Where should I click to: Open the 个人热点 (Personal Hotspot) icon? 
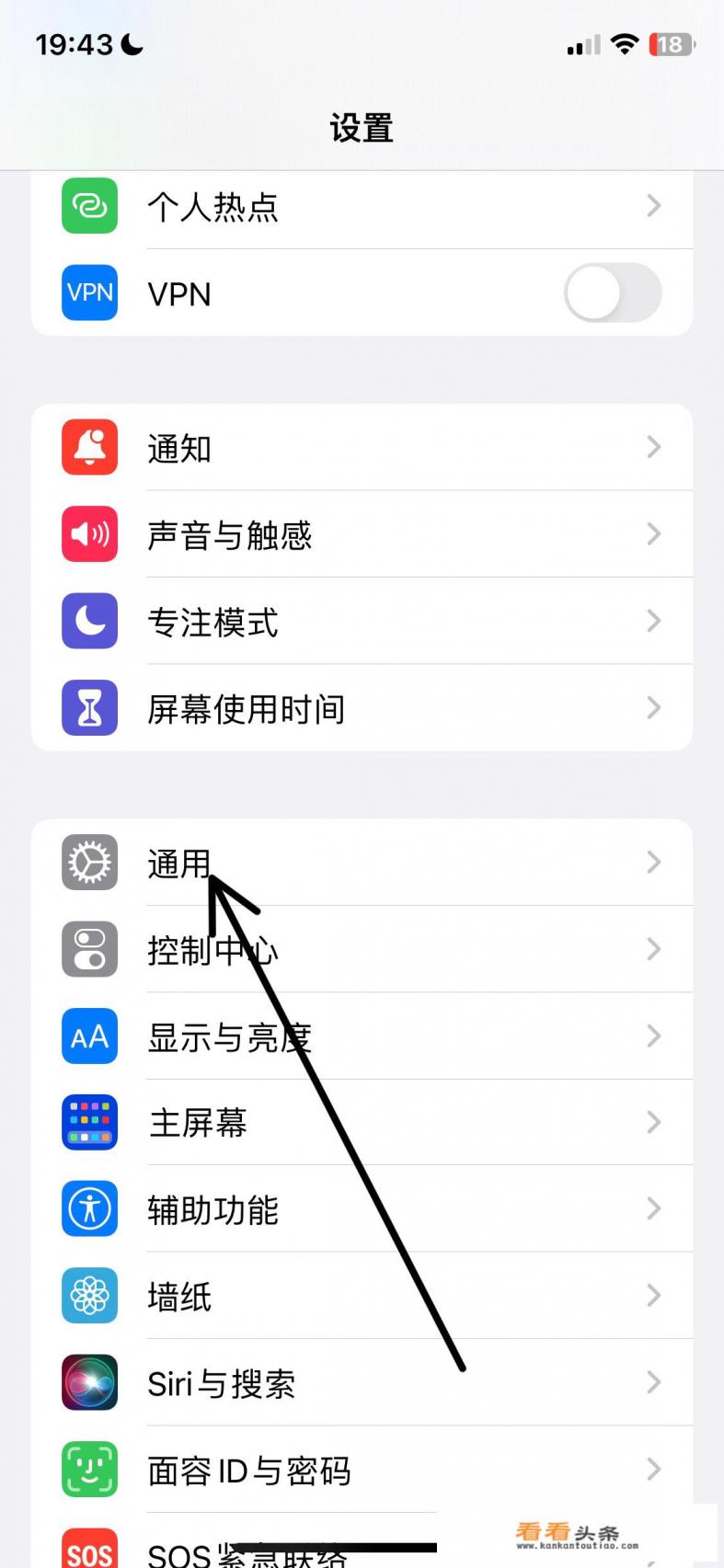pos(89,207)
